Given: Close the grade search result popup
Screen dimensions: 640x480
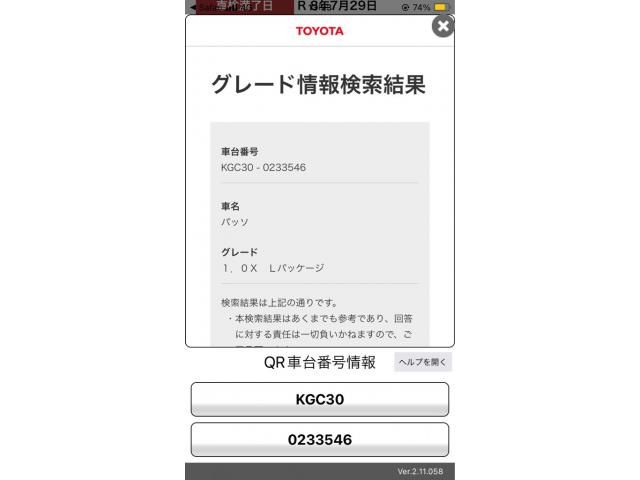Looking at the screenshot, I should [443, 26].
